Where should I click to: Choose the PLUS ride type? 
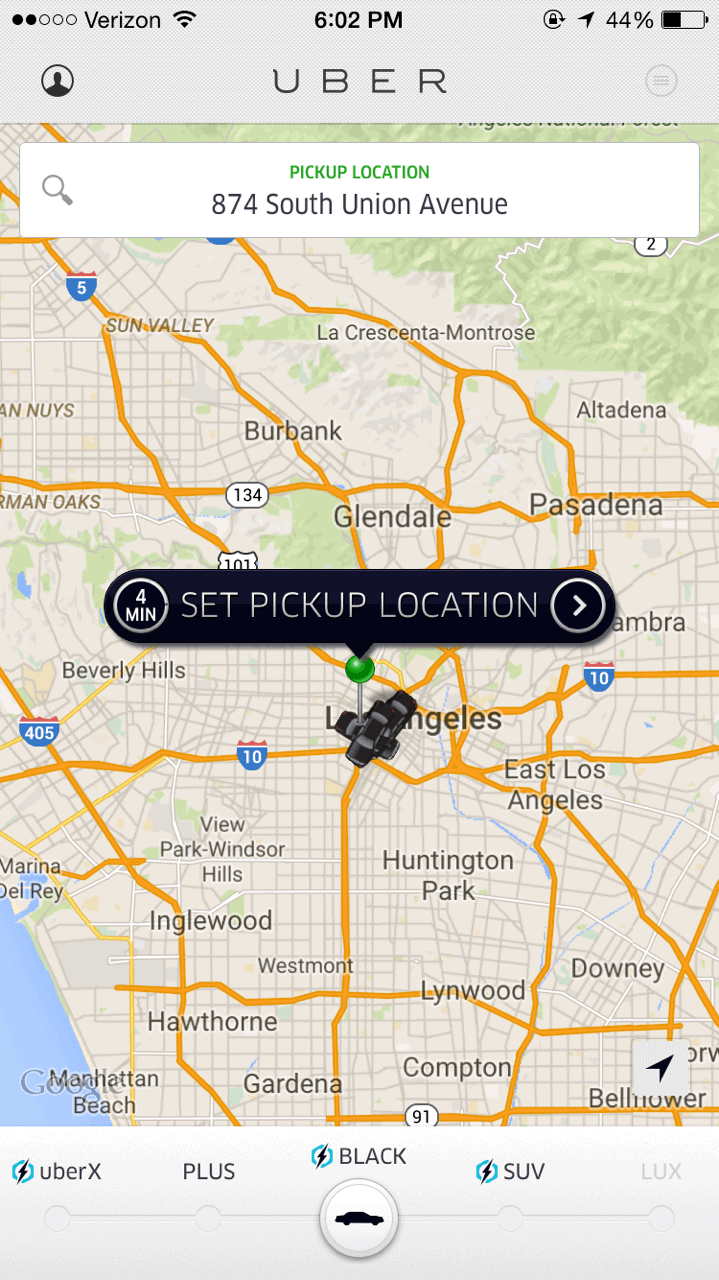click(x=208, y=1171)
